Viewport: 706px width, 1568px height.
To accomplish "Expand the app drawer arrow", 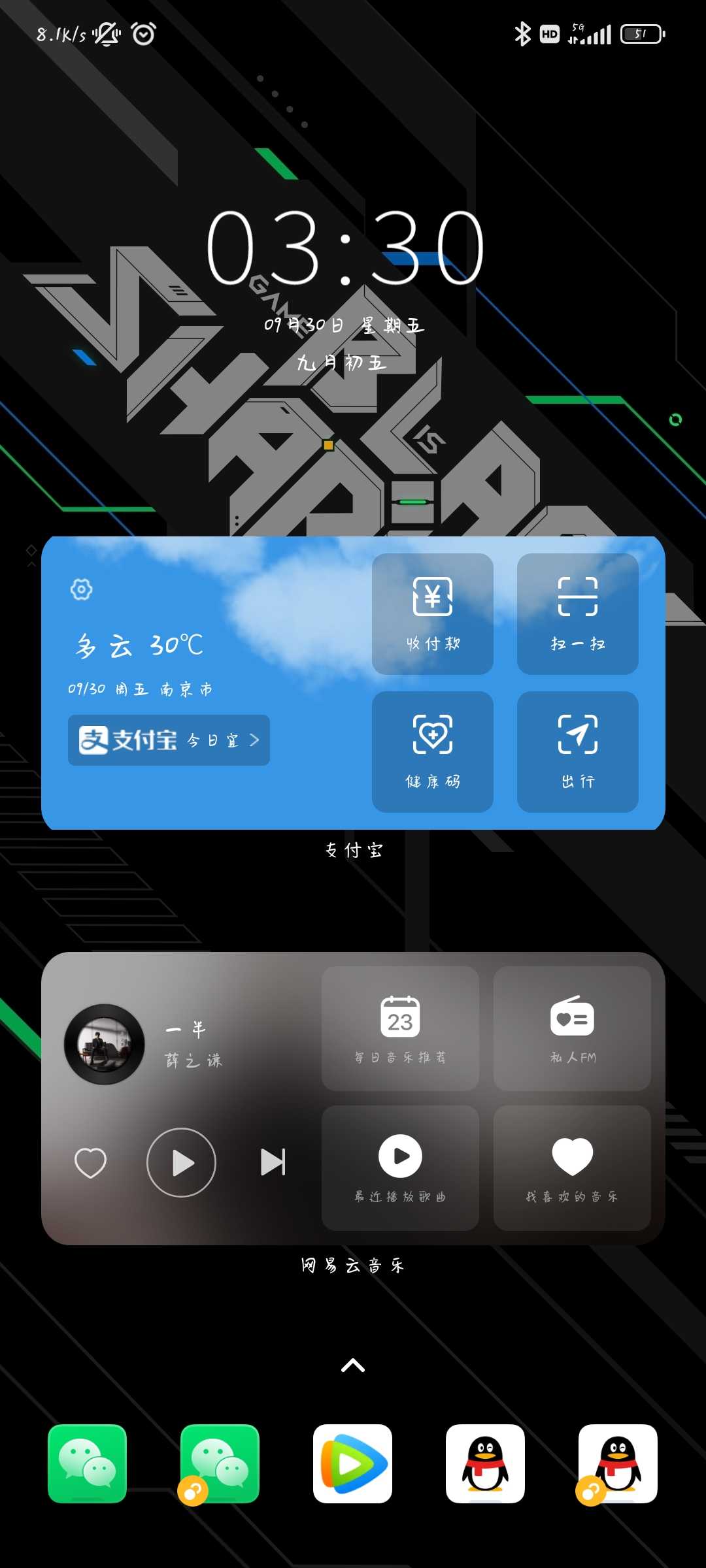I will (353, 1365).
